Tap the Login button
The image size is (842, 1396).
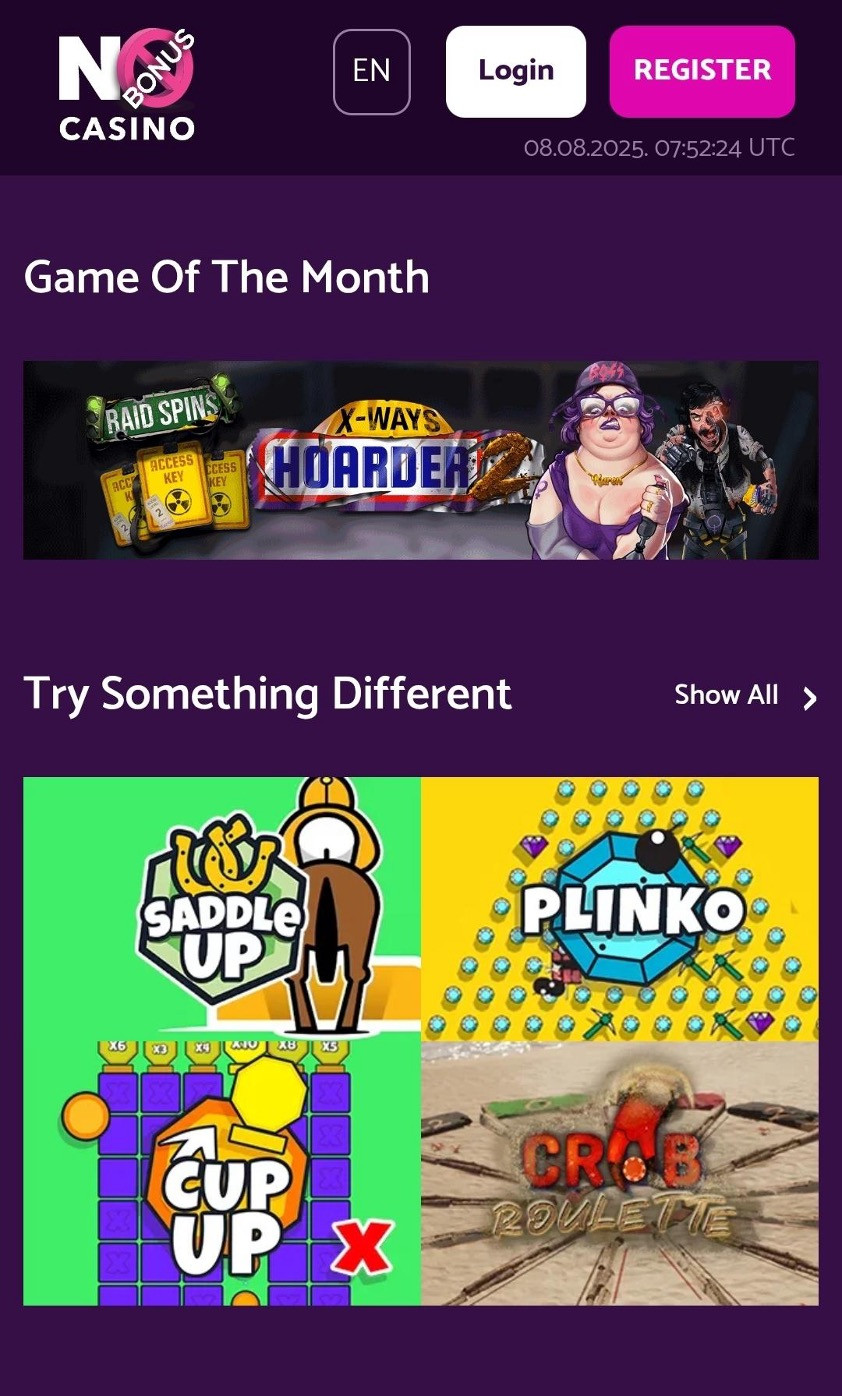[515, 71]
